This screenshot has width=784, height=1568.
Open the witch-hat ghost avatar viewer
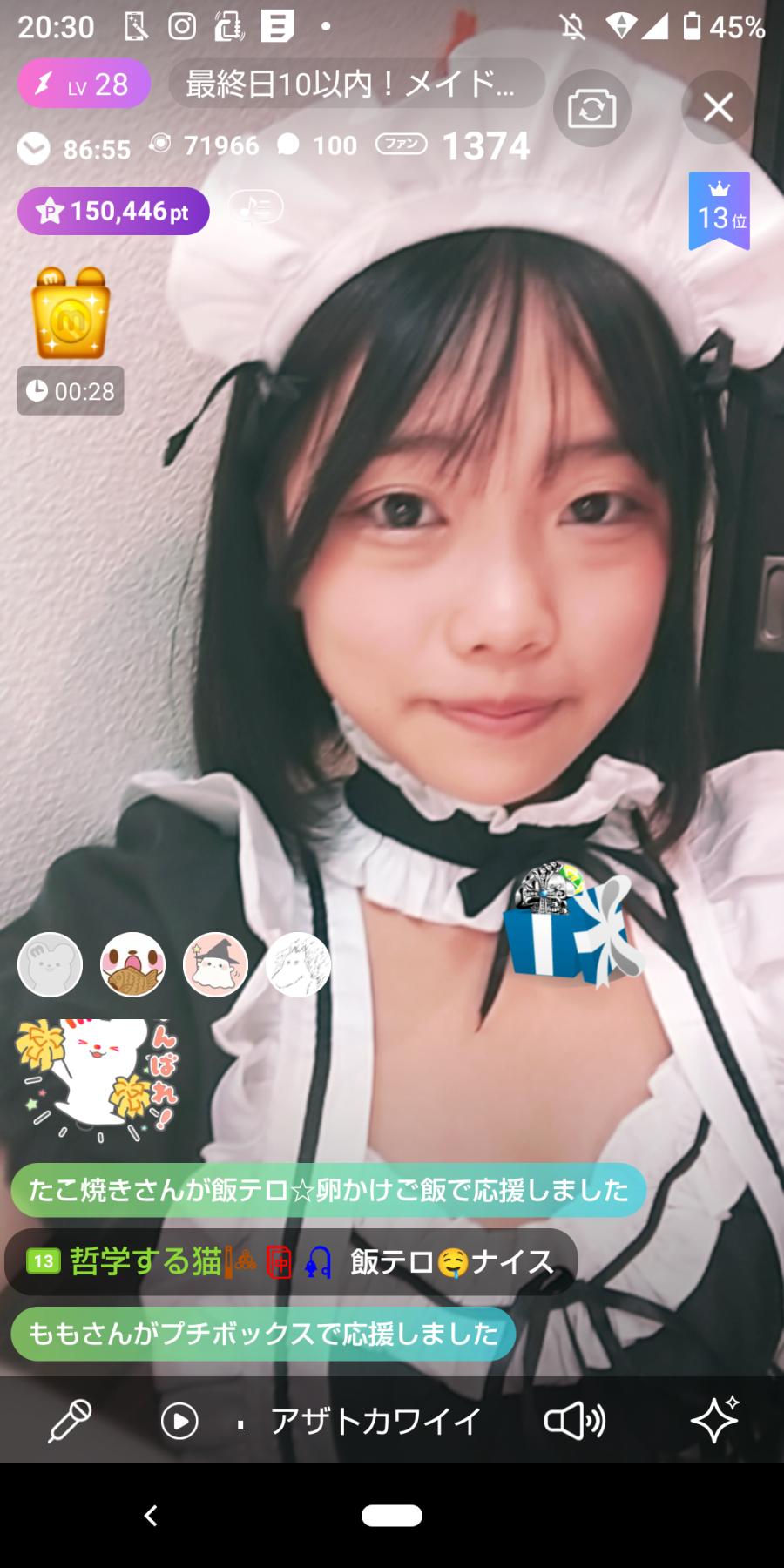click(215, 965)
